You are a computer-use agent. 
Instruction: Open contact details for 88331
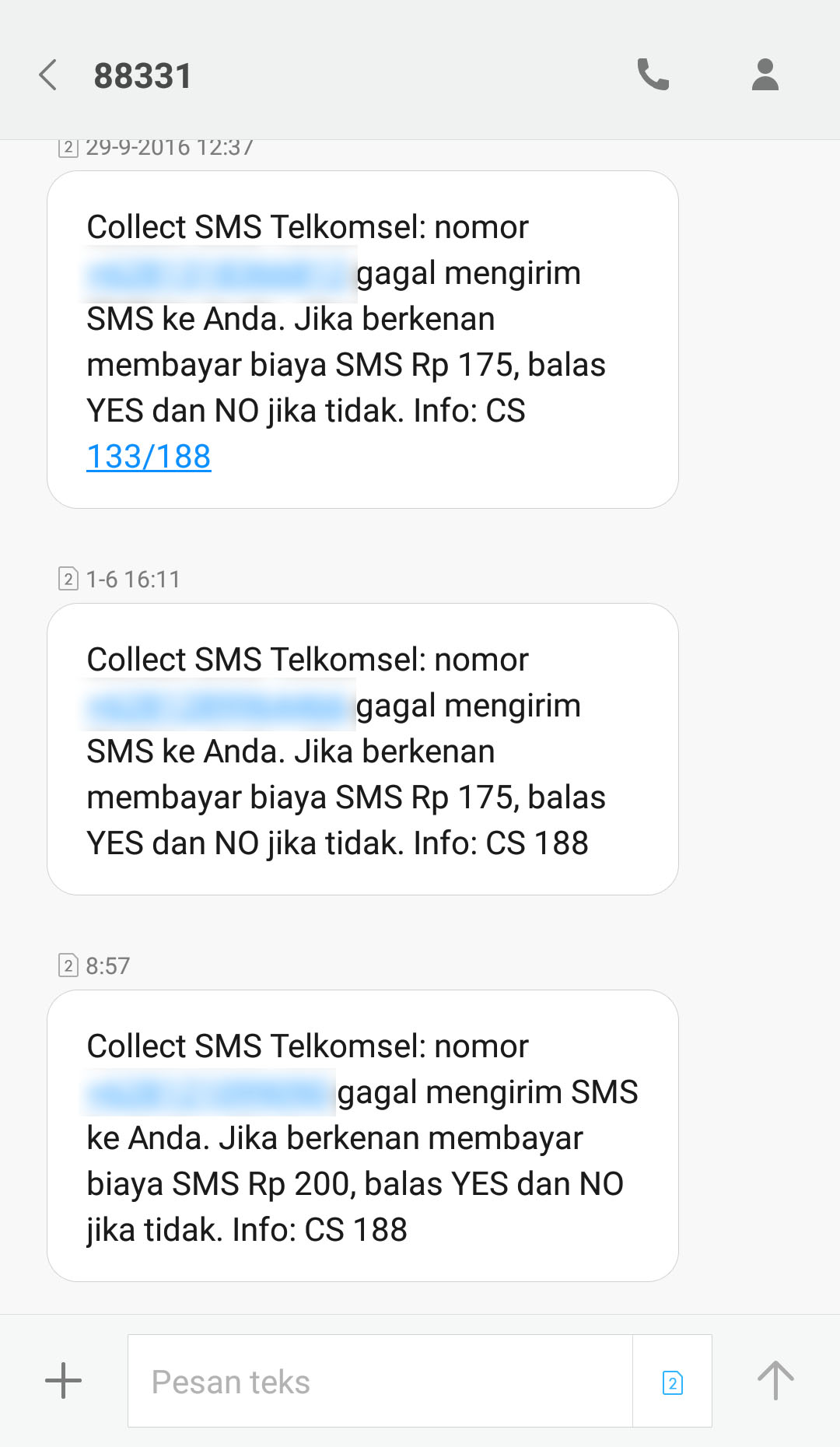[x=765, y=75]
